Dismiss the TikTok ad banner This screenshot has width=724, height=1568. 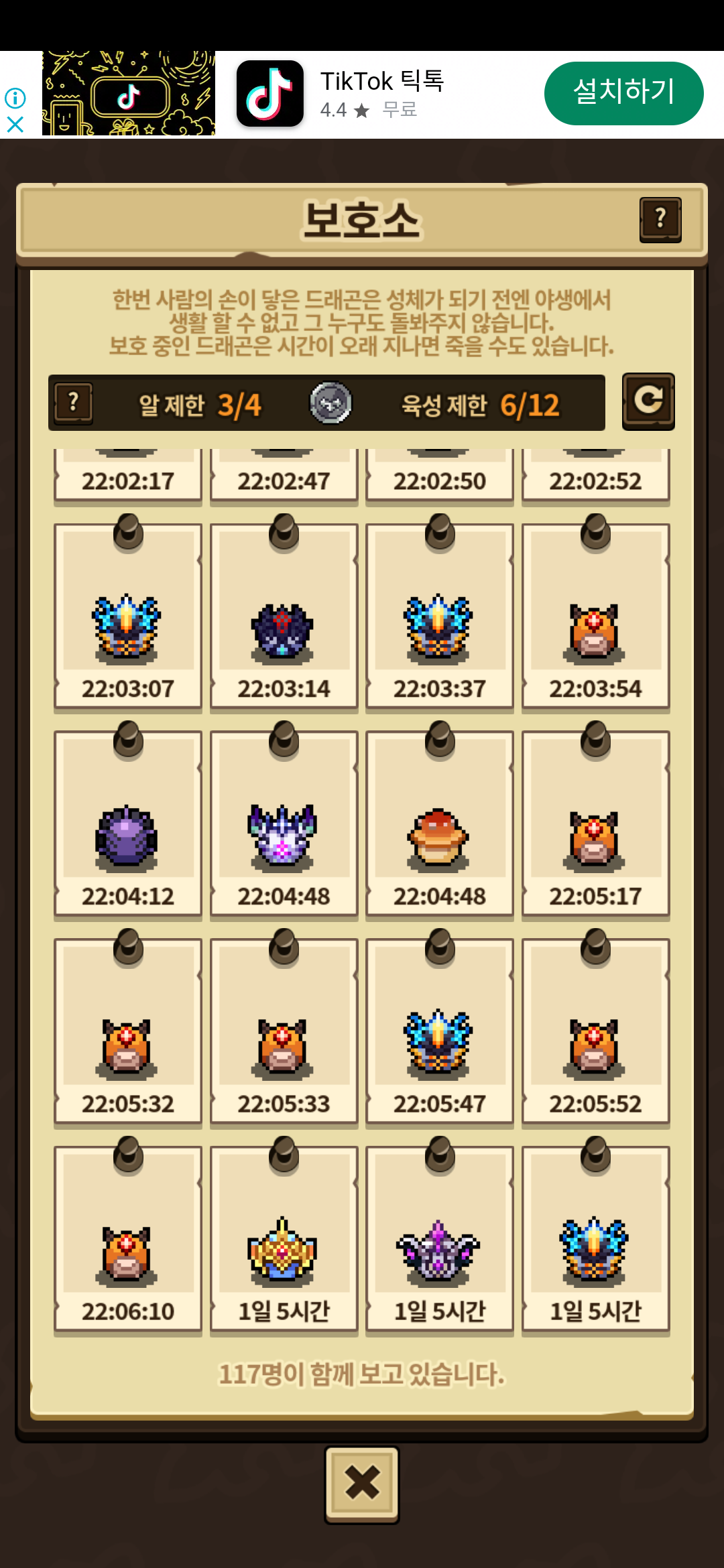(15, 125)
